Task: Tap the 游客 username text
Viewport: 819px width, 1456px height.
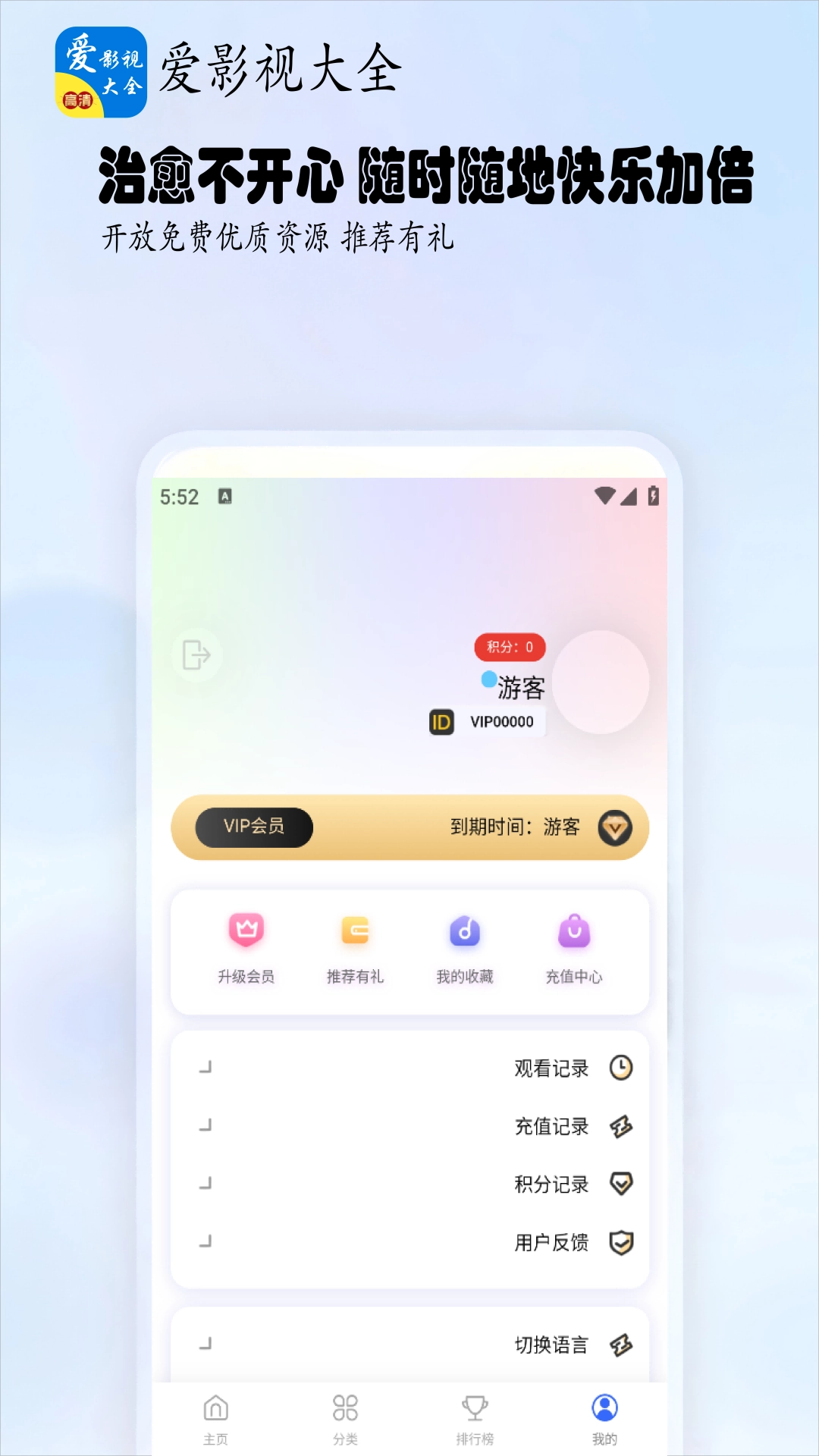Action: click(519, 689)
